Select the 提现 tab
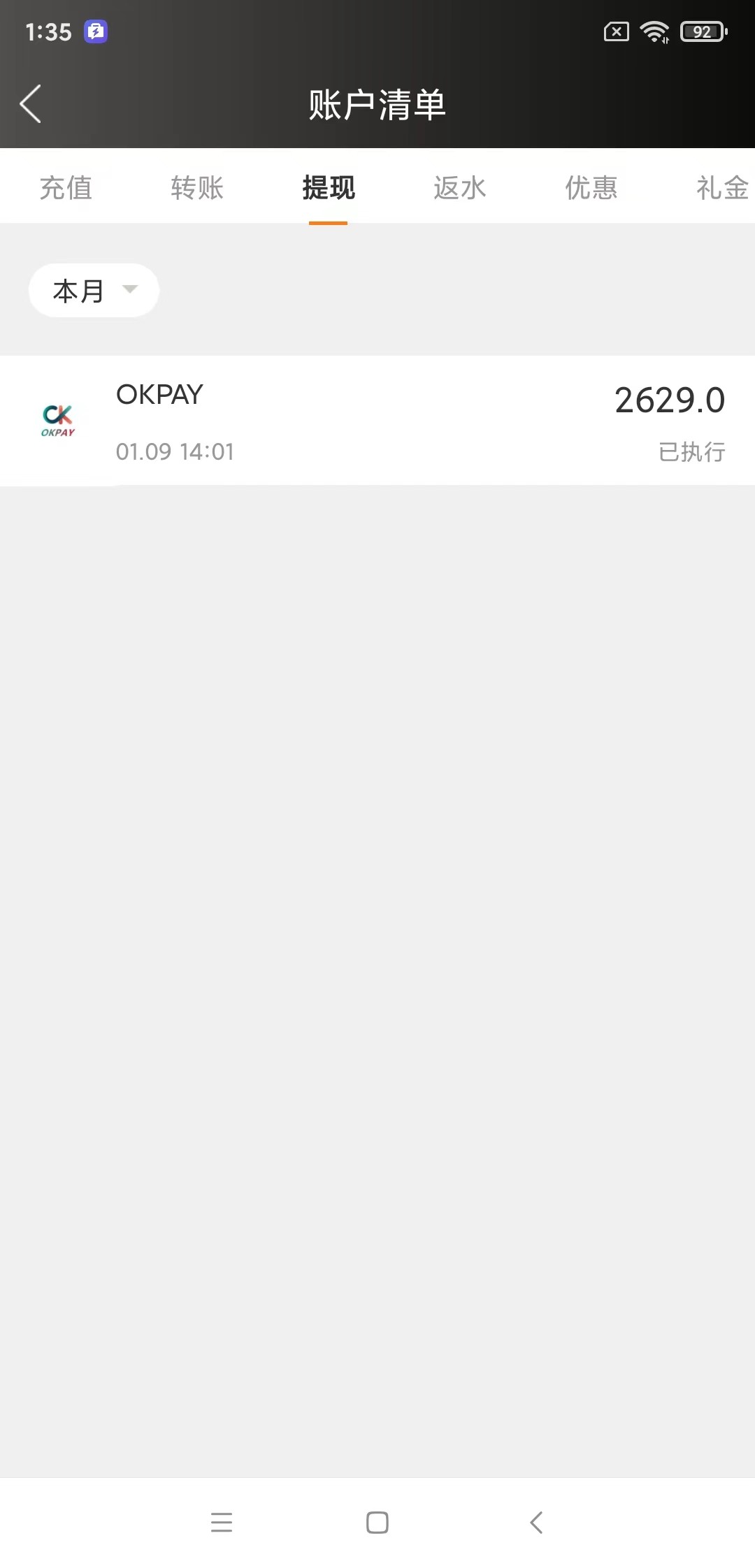This screenshot has width=755, height=1568. (x=329, y=188)
